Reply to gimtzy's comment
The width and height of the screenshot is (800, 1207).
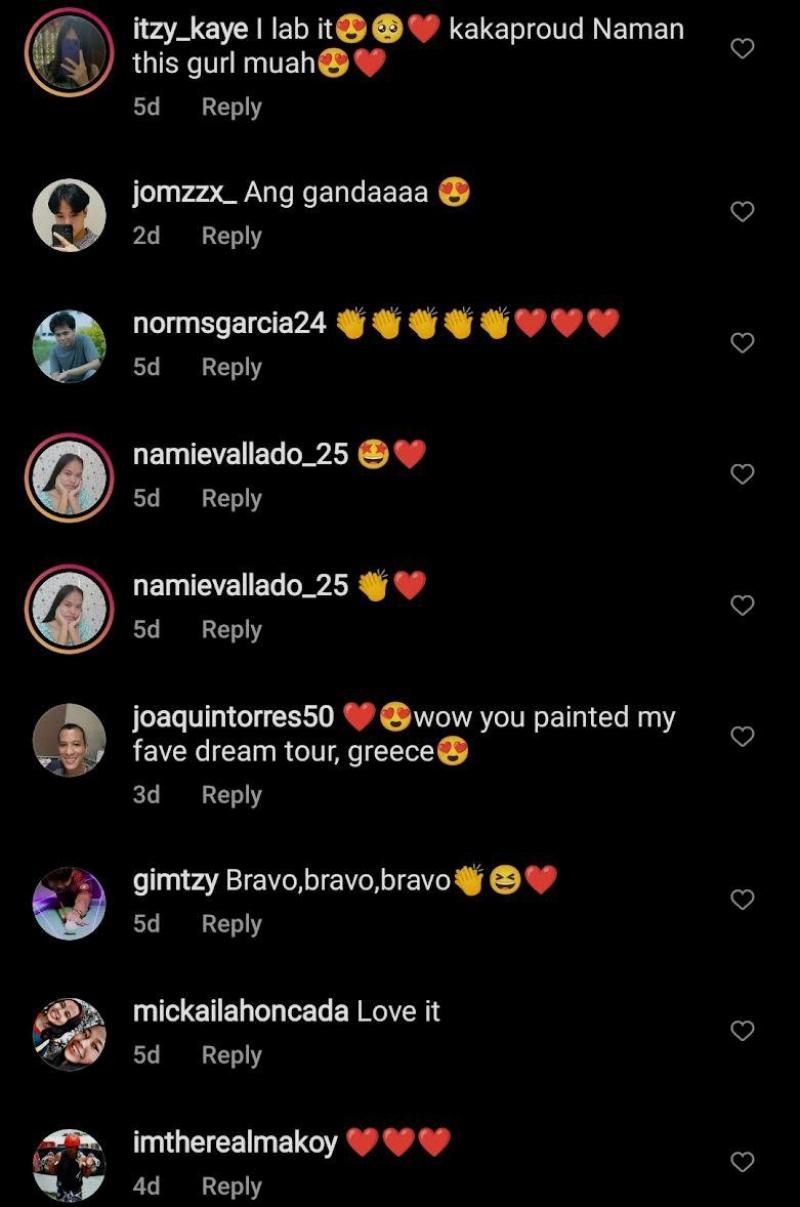point(231,924)
